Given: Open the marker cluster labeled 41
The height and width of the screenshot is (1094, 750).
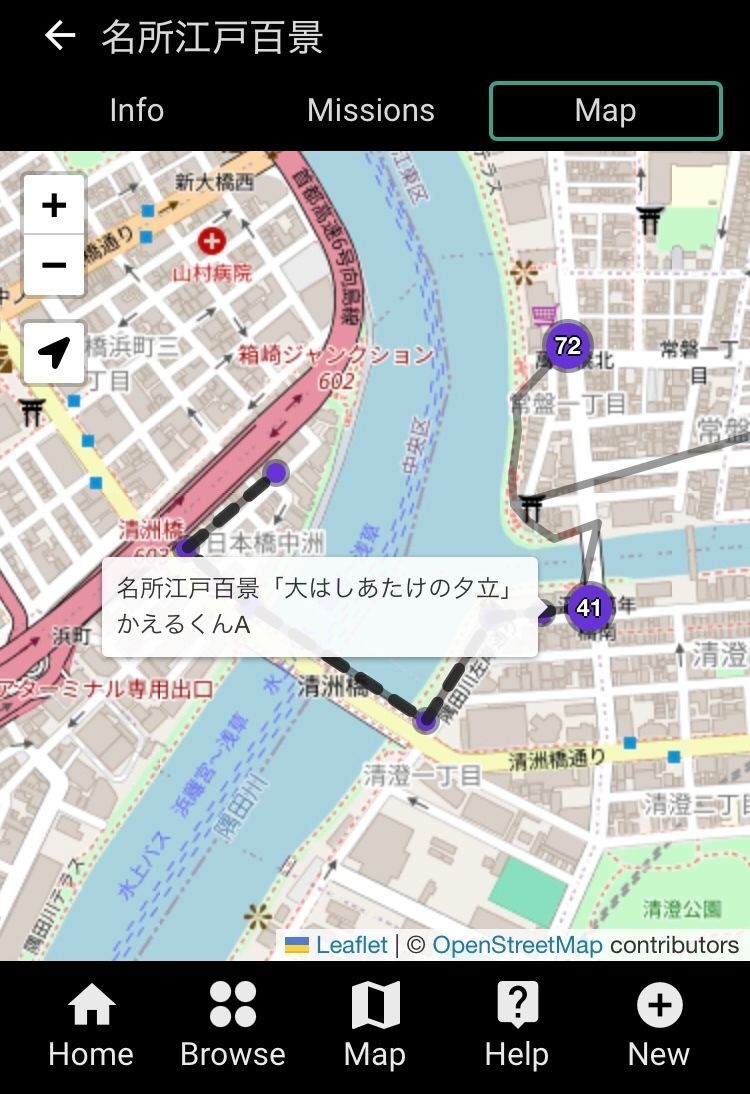Looking at the screenshot, I should (589, 607).
